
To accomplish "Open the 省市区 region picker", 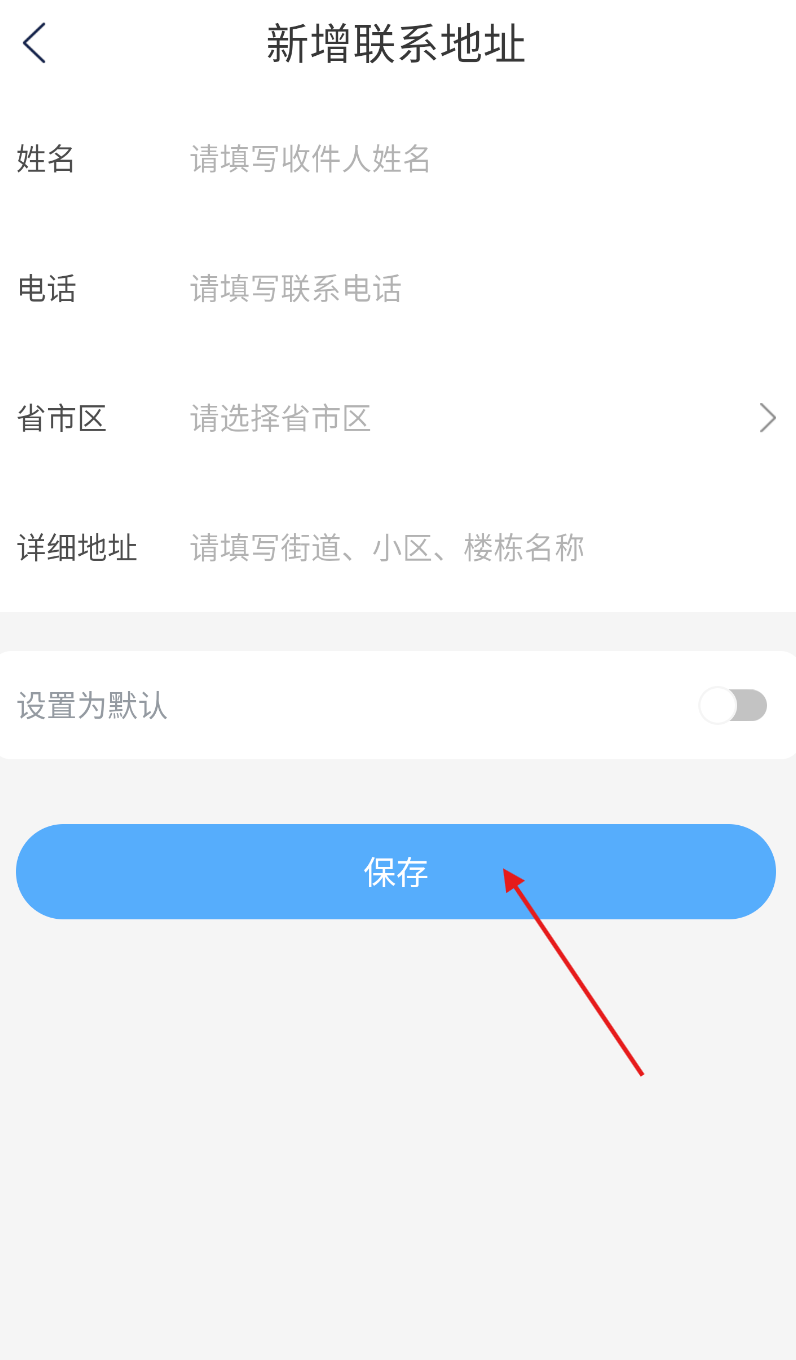I will tap(398, 418).
